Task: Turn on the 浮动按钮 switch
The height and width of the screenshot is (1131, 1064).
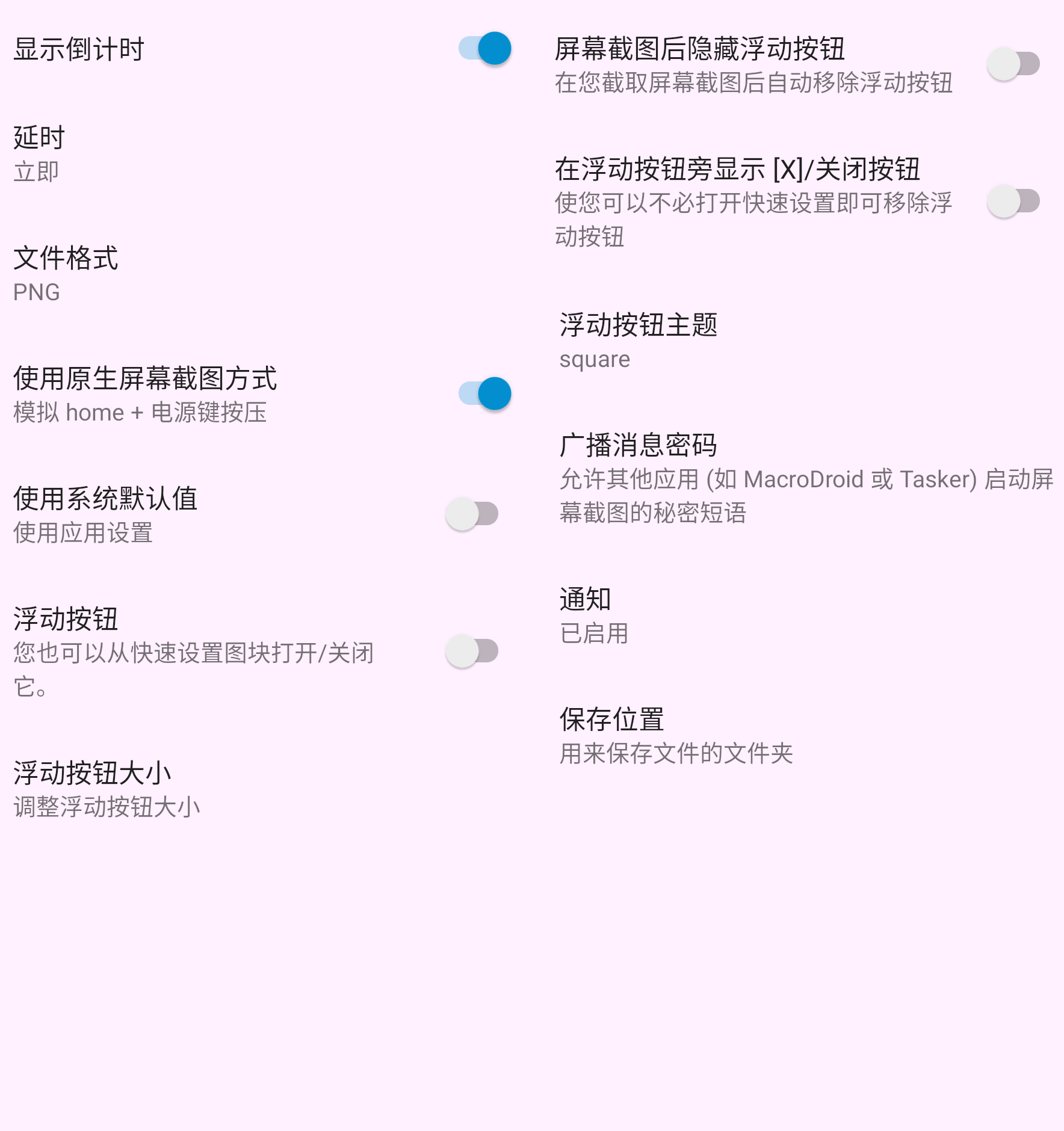Action: [x=472, y=652]
